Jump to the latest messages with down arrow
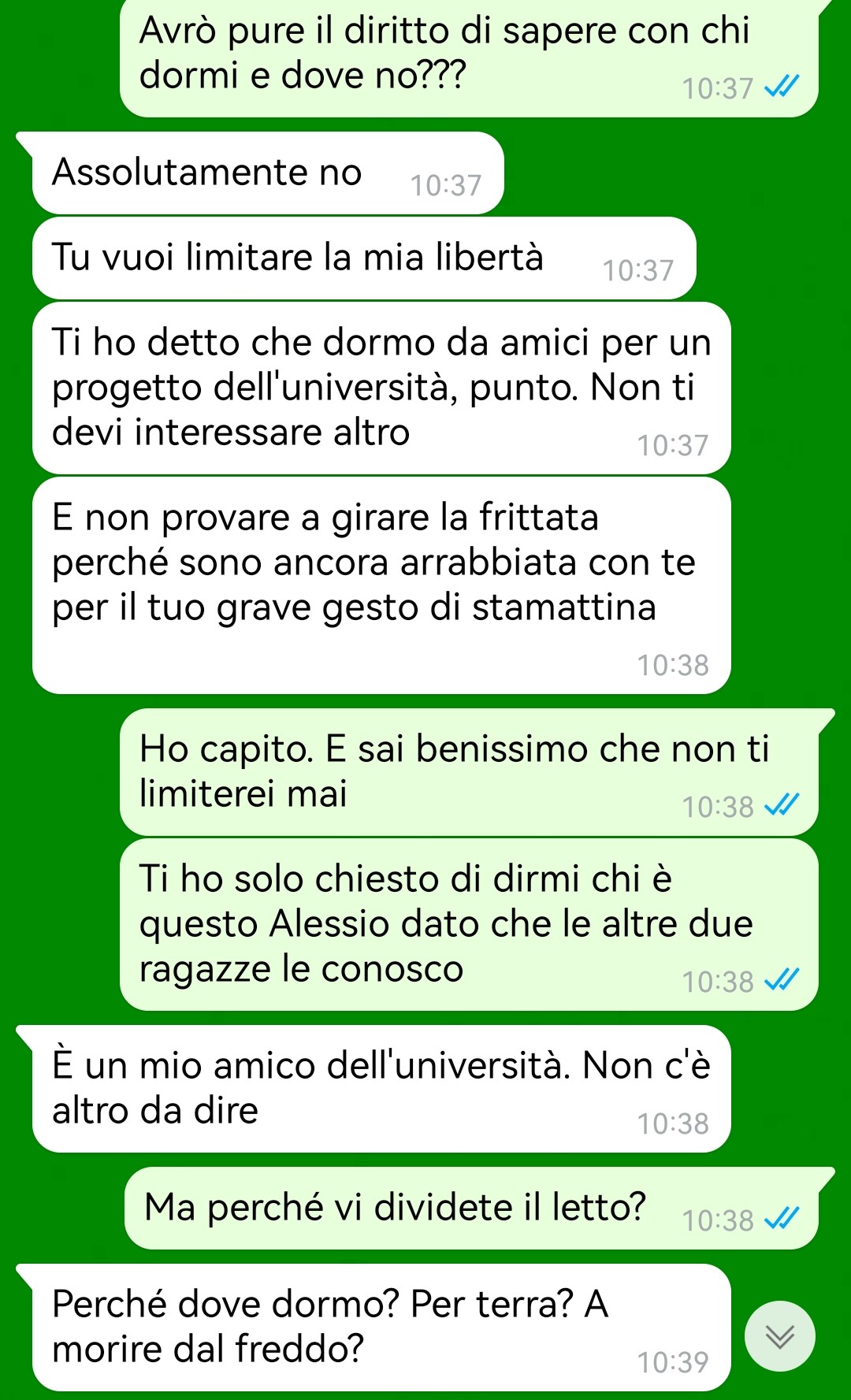 point(780,1336)
